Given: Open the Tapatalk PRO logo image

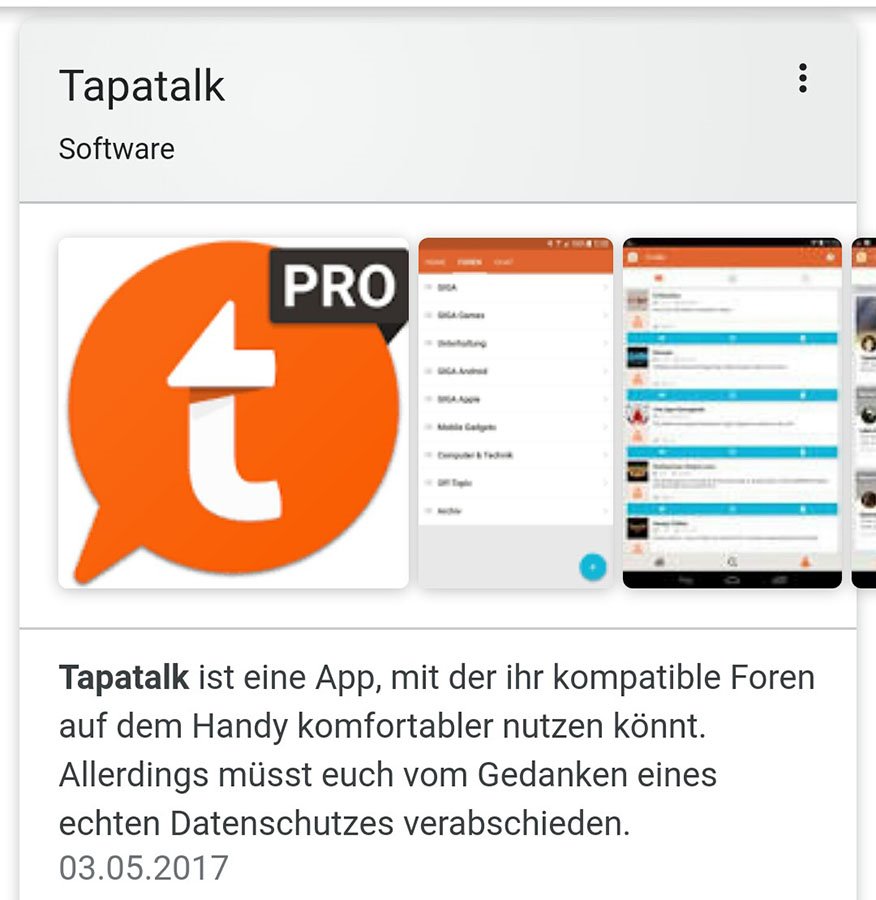Looking at the screenshot, I should (x=233, y=412).
